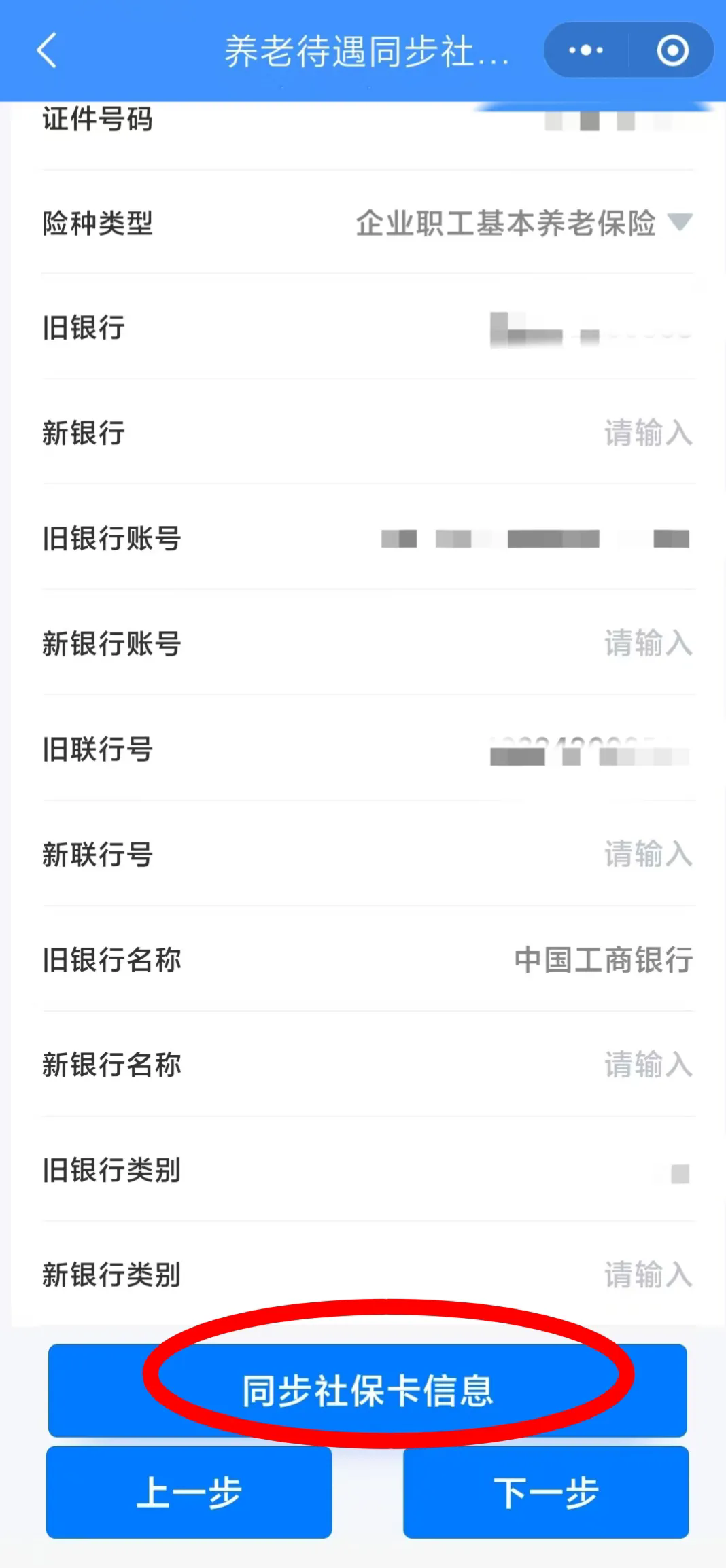Image resolution: width=726 pixels, height=1568 pixels.
Task: Close the mini program with the circle icon
Action: [x=672, y=51]
